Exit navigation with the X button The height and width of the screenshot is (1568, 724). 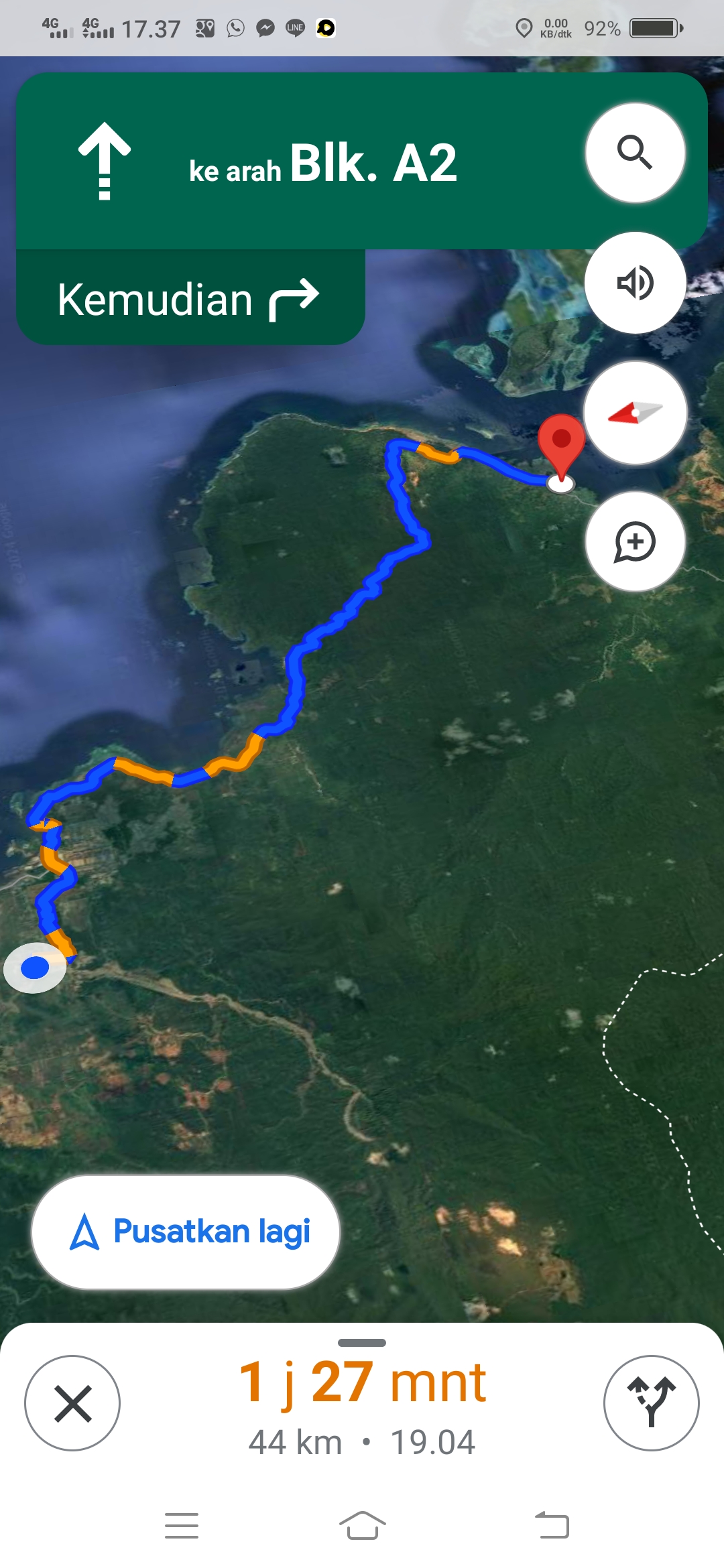(x=72, y=1403)
